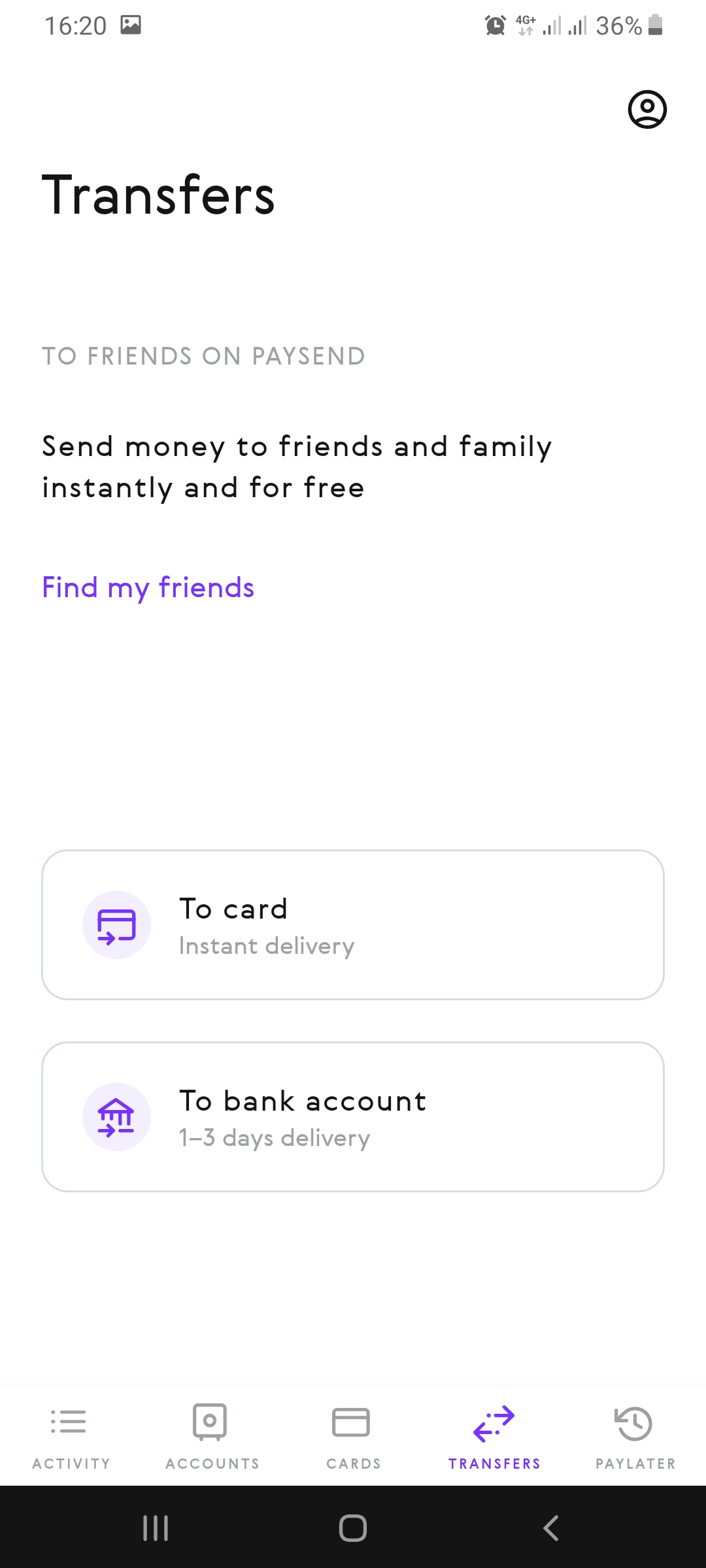Go back using the system back button
This screenshot has height=1568, width=706.
click(x=551, y=1528)
